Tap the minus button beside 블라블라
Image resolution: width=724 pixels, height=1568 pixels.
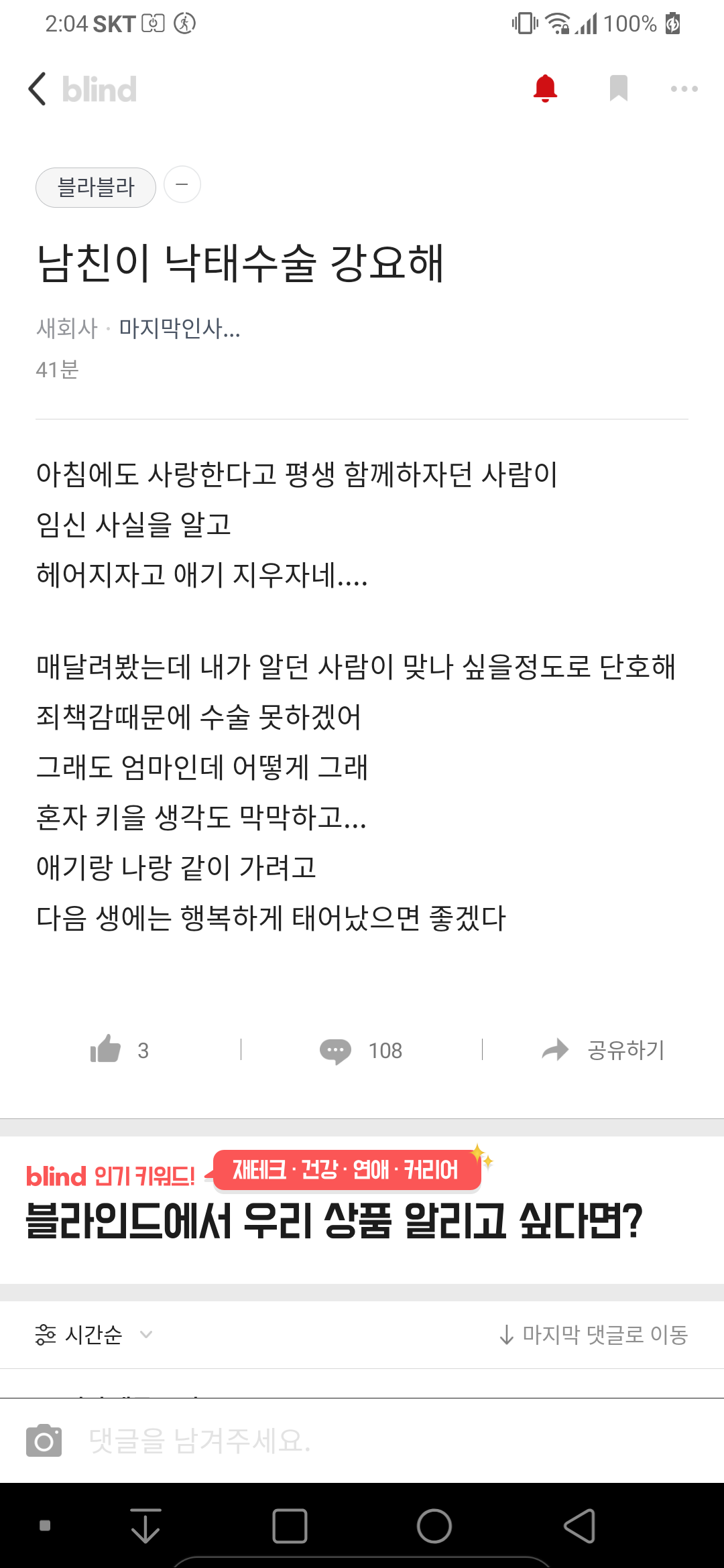click(x=182, y=184)
